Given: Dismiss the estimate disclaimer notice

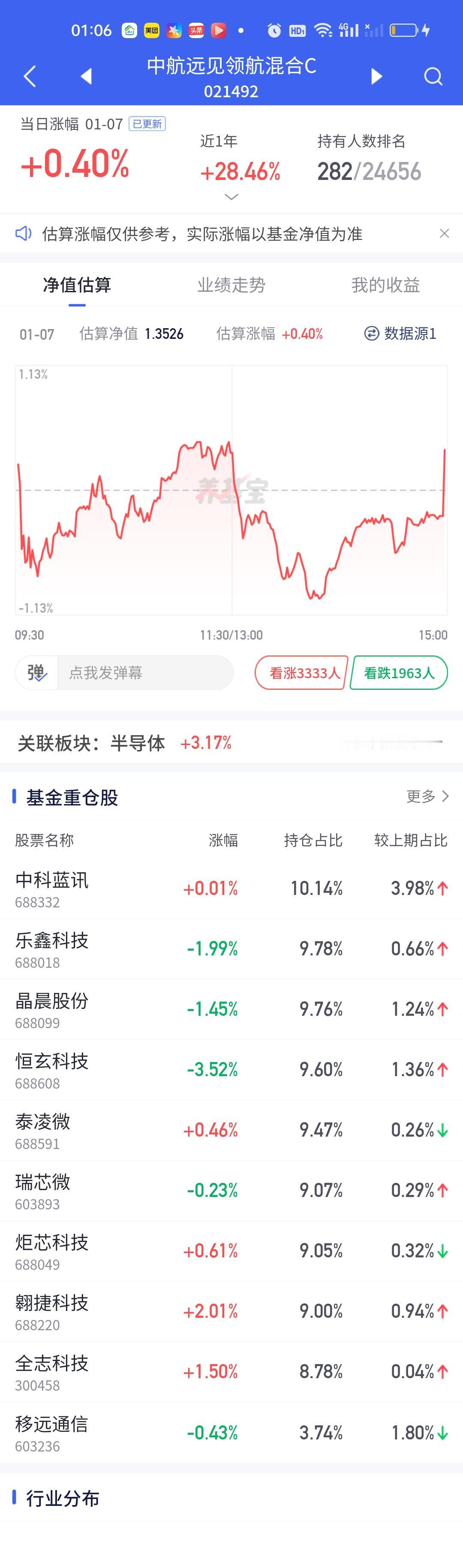Looking at the screenshot, I should [x=444, y=233].
